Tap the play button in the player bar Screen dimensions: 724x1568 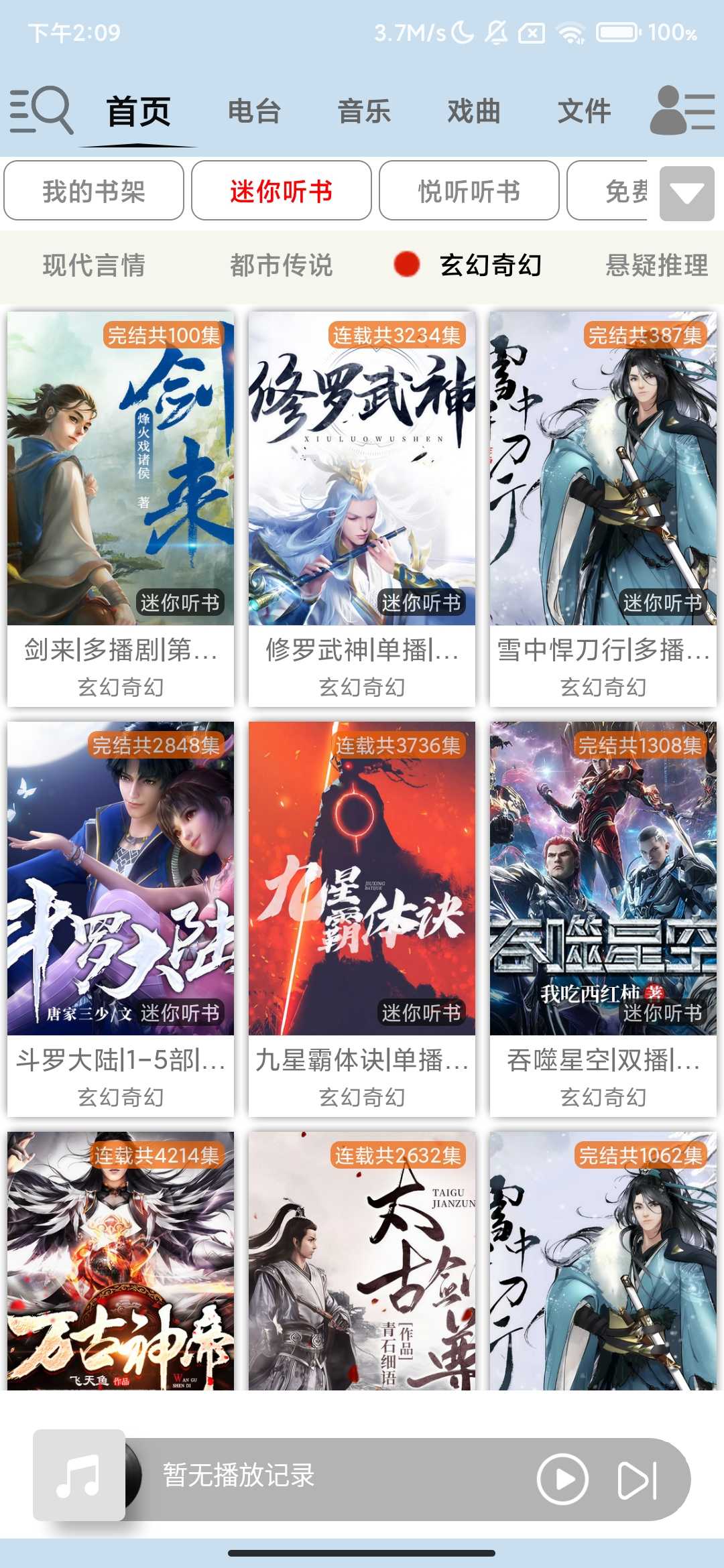(562, 1479)
